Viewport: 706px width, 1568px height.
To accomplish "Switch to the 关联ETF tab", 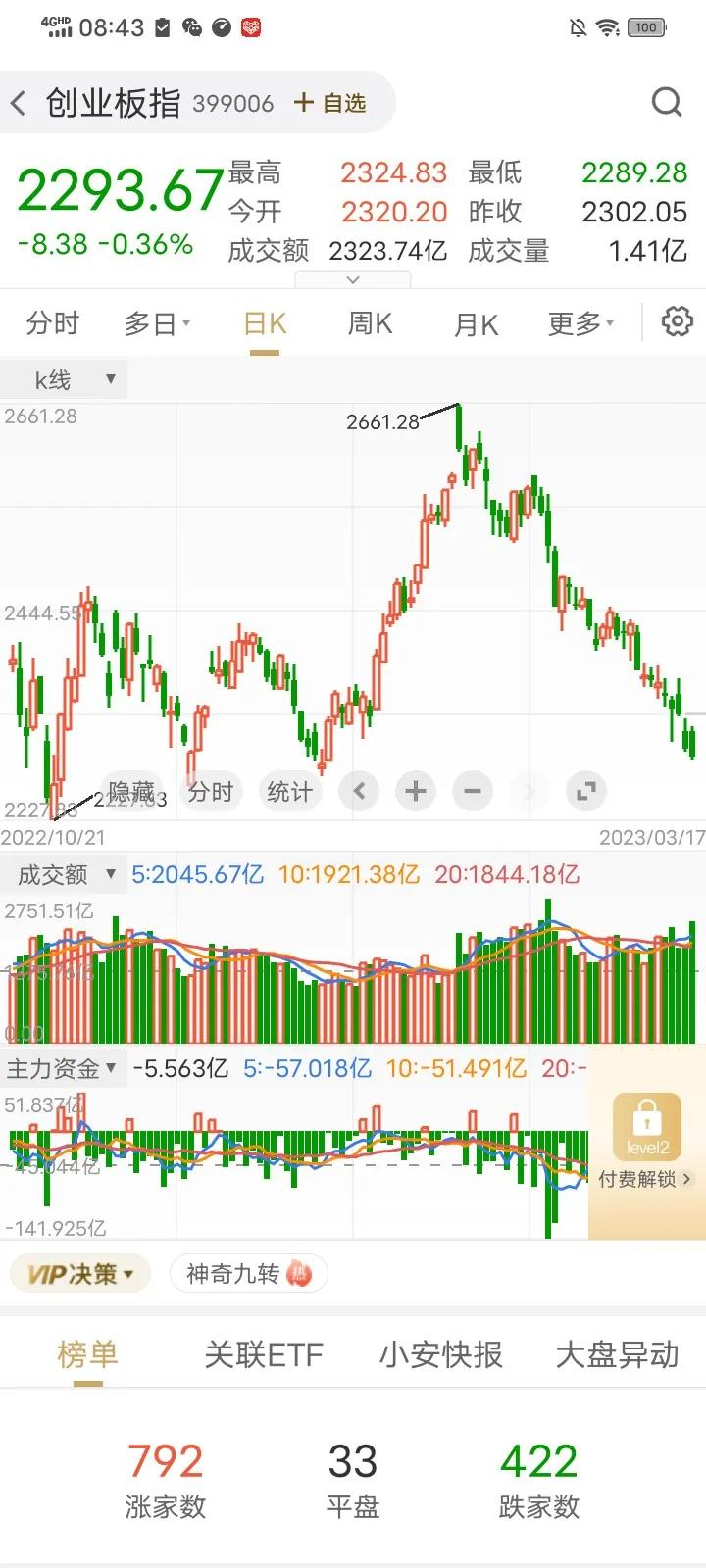I will point(263,1354).
